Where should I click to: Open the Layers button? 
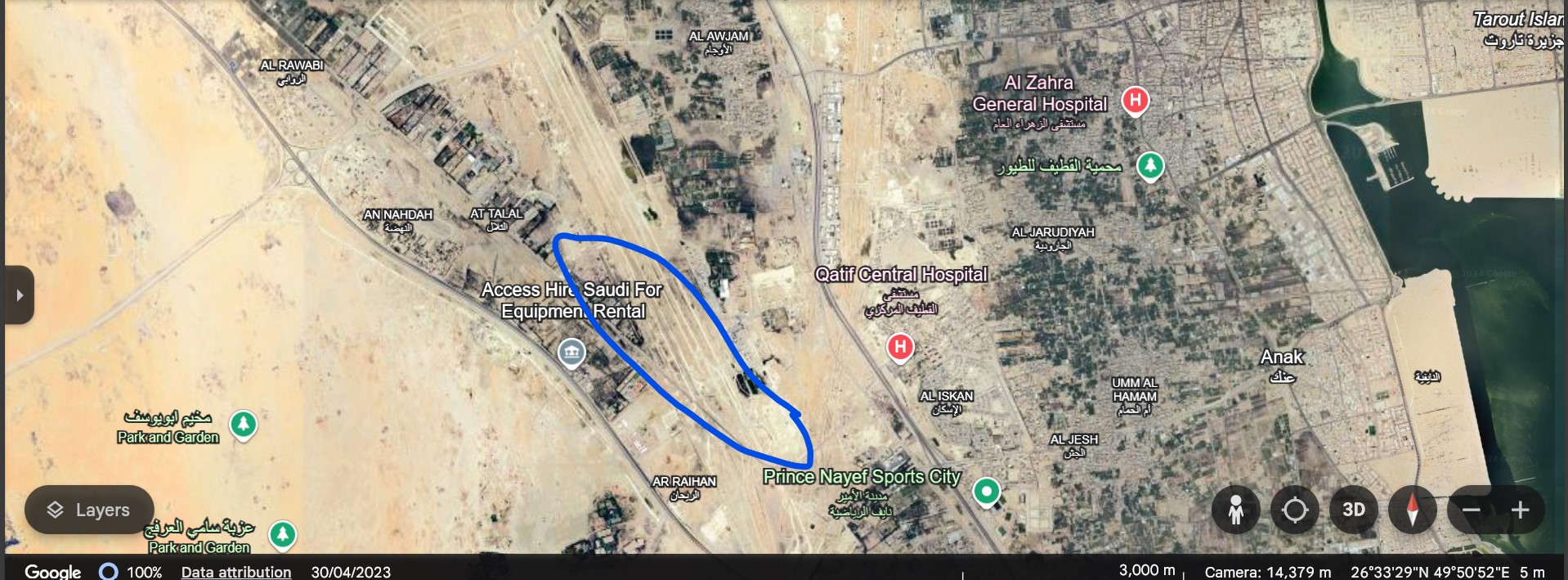89,510
